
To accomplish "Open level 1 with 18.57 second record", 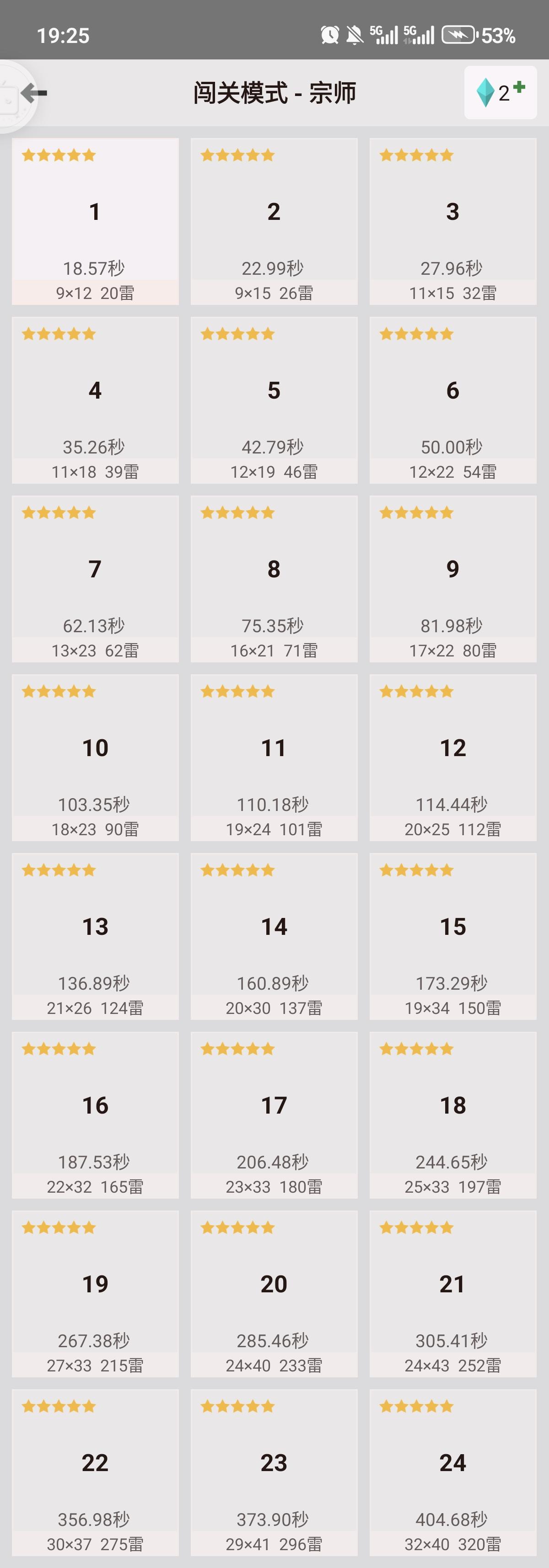I will click(94, 219).
